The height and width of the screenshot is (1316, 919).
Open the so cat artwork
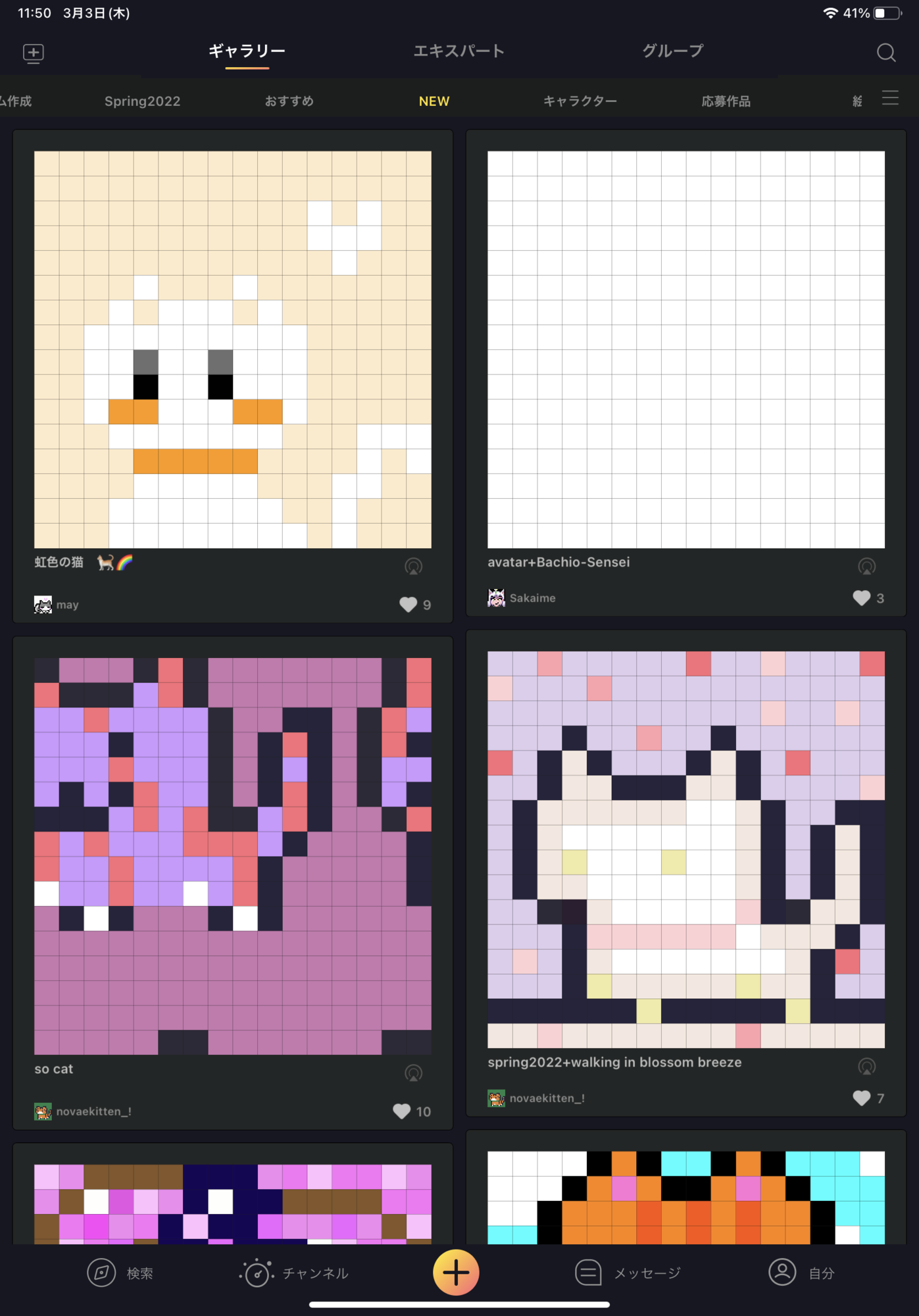pos(233,856)
